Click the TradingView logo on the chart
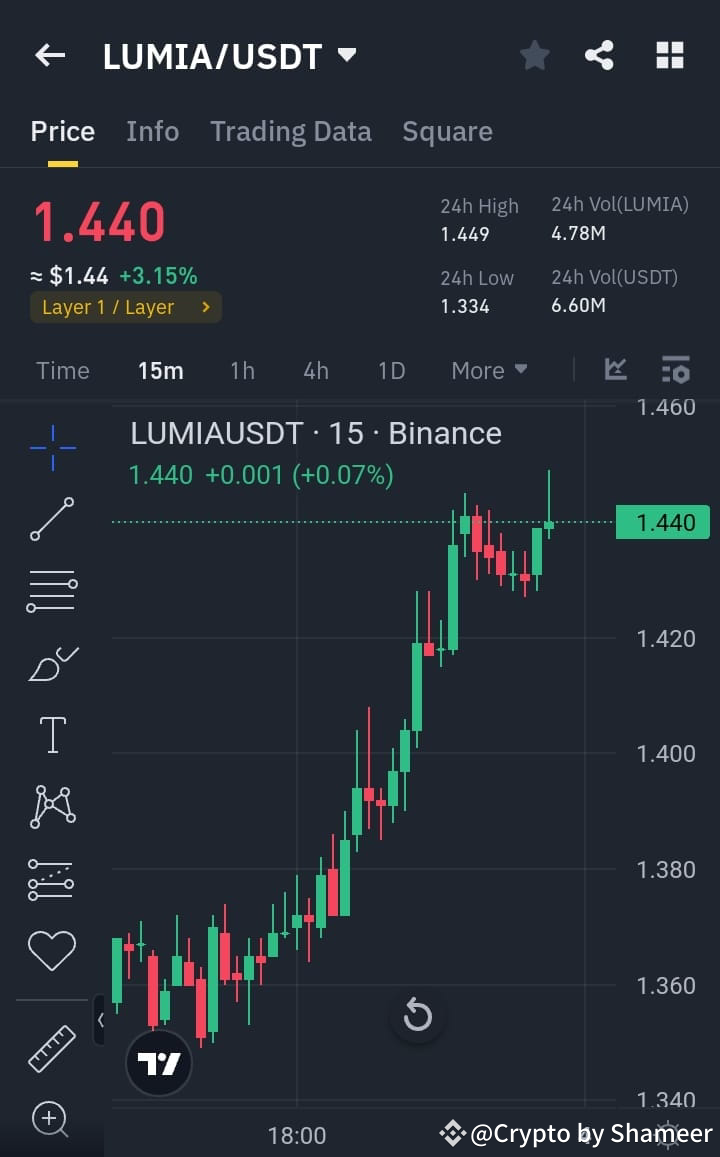720x1157 pixels. [x=158, y=1062]
